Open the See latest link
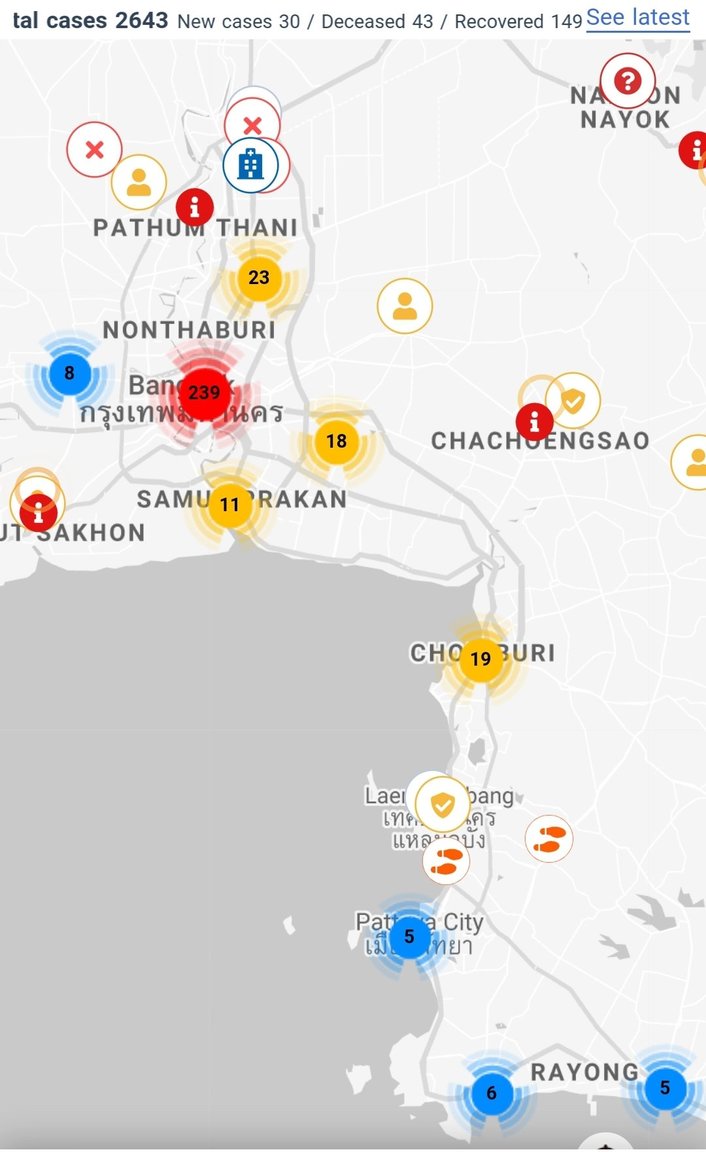This screenshot has width=706, height=1152. point(637,18)
